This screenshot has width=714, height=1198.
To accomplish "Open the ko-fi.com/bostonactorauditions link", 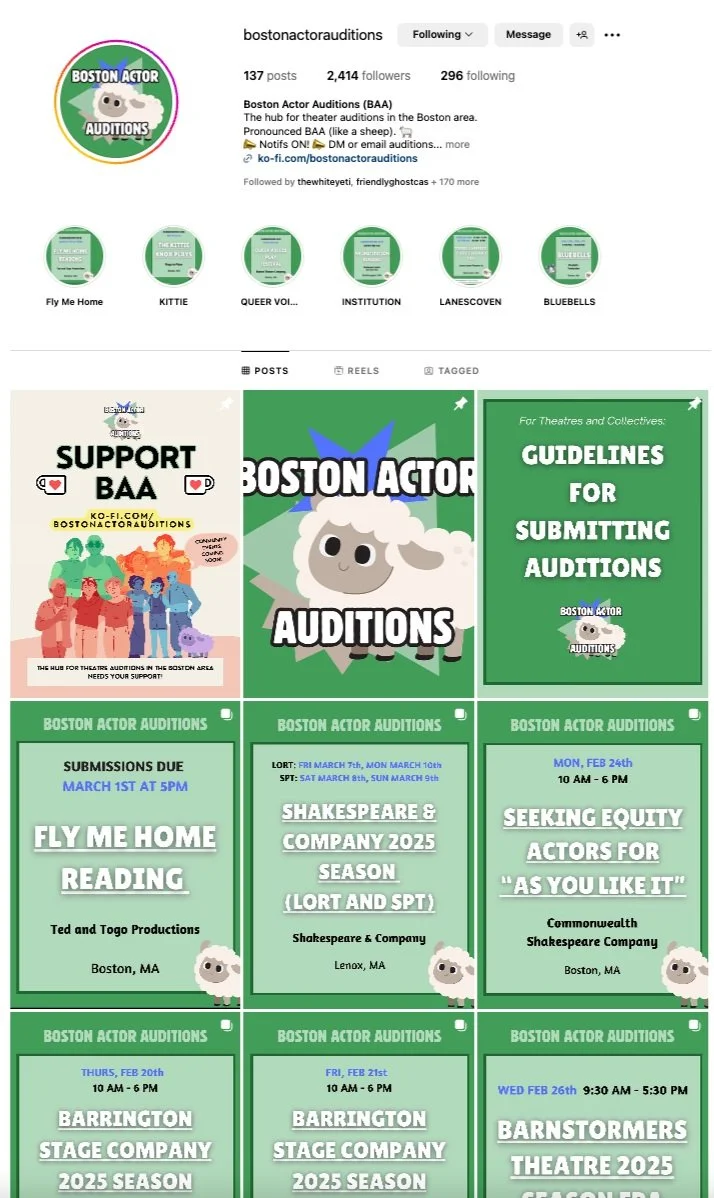I will pos(337,158).
